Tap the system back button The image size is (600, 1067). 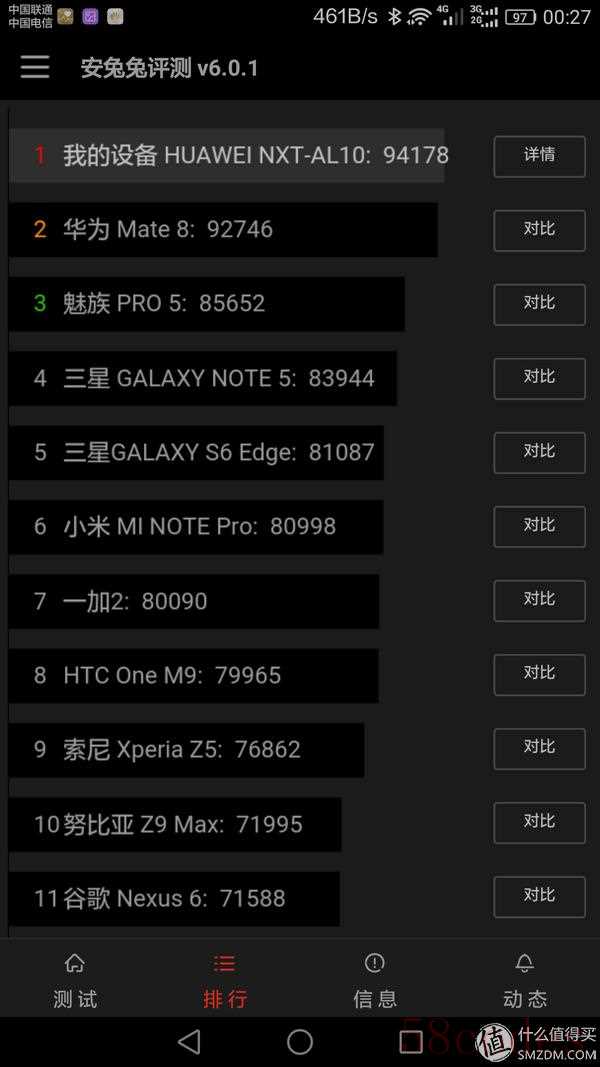[x=188, y=1041]
